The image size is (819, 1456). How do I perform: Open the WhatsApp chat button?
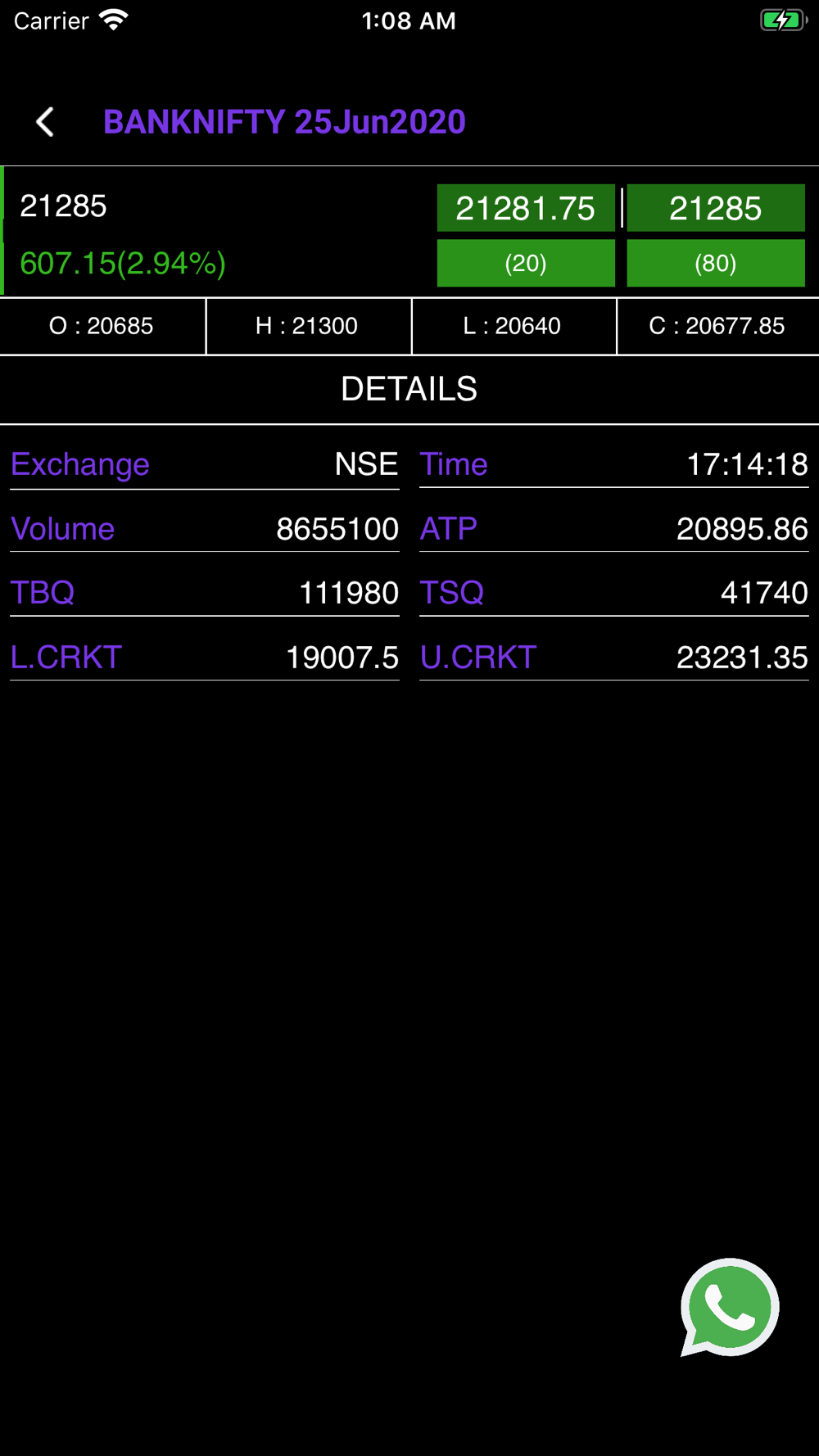point(729,1307)
